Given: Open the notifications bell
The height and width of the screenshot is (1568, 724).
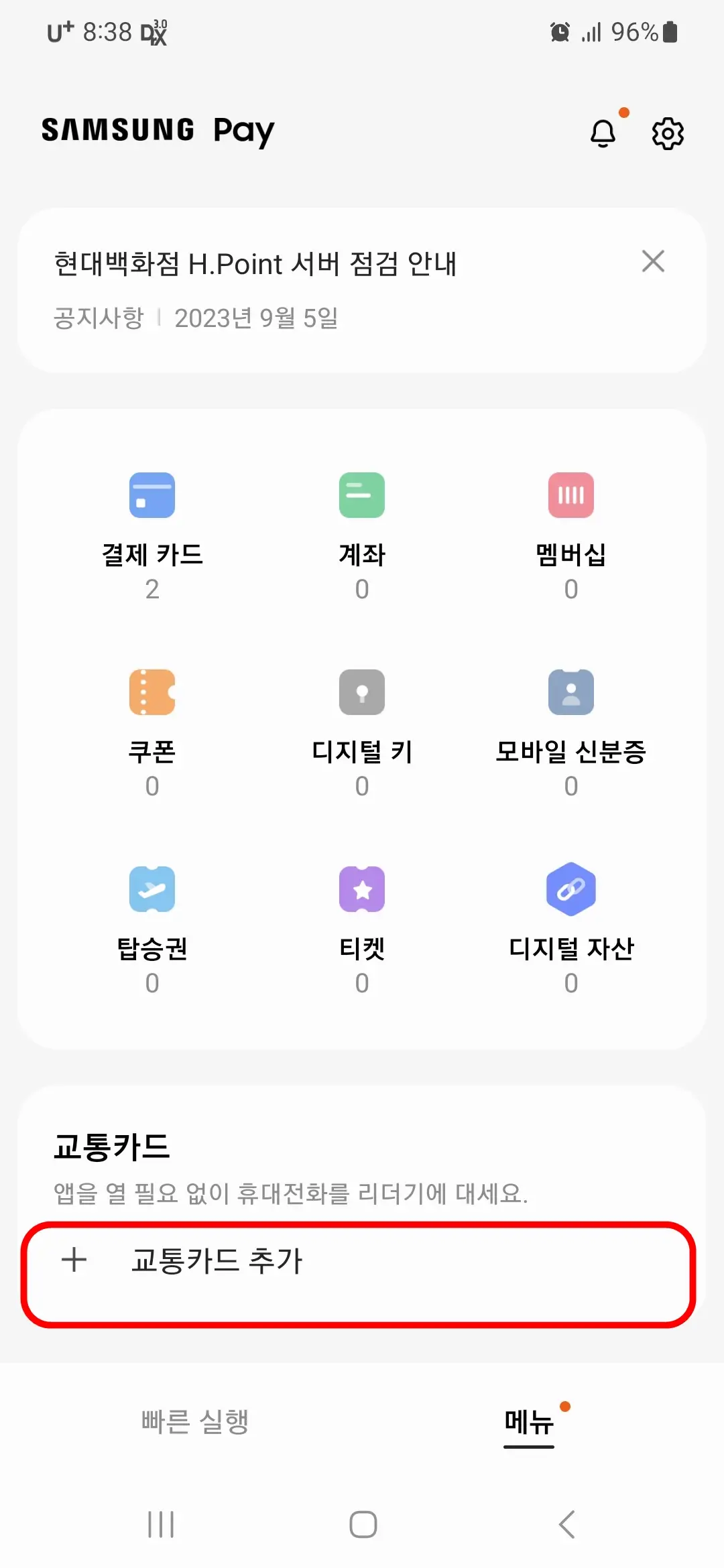Looking at the screenshot, I should click(x=603, y=132).
